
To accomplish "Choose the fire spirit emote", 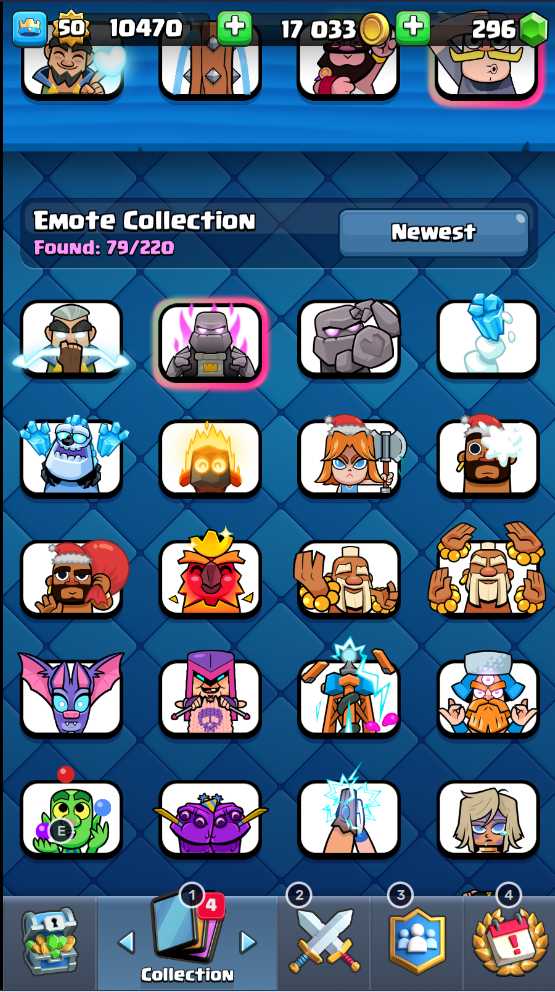I will (210, 457).
